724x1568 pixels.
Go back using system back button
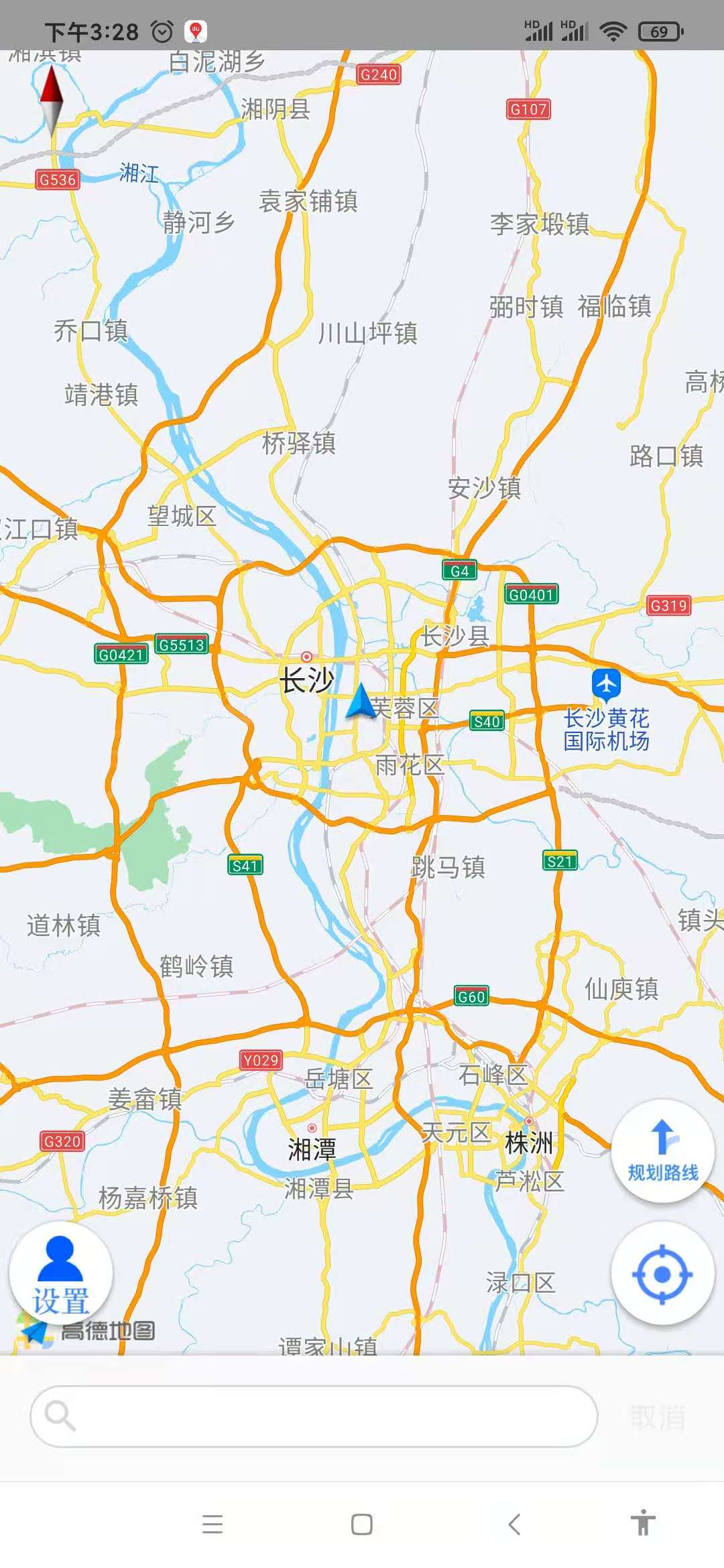[514, 1524]
